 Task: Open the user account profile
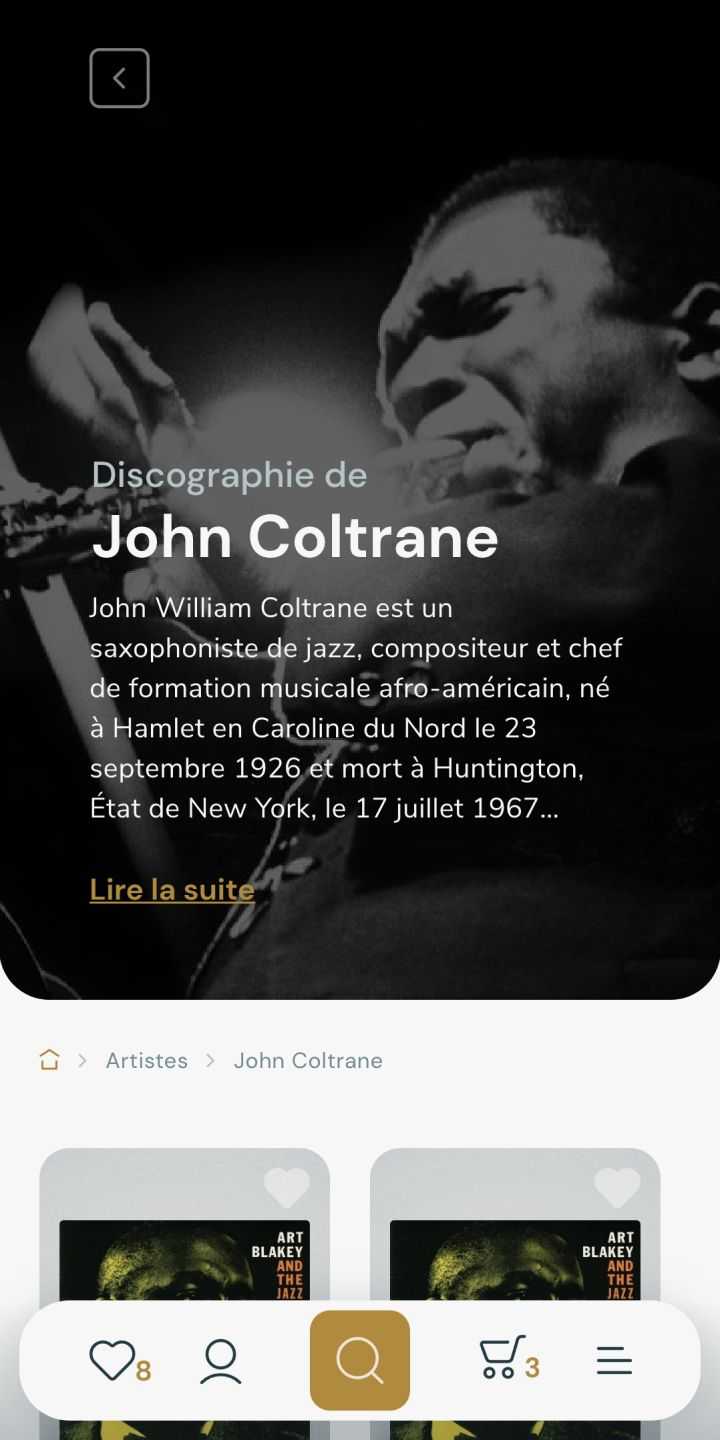(x=220, y=1361)
